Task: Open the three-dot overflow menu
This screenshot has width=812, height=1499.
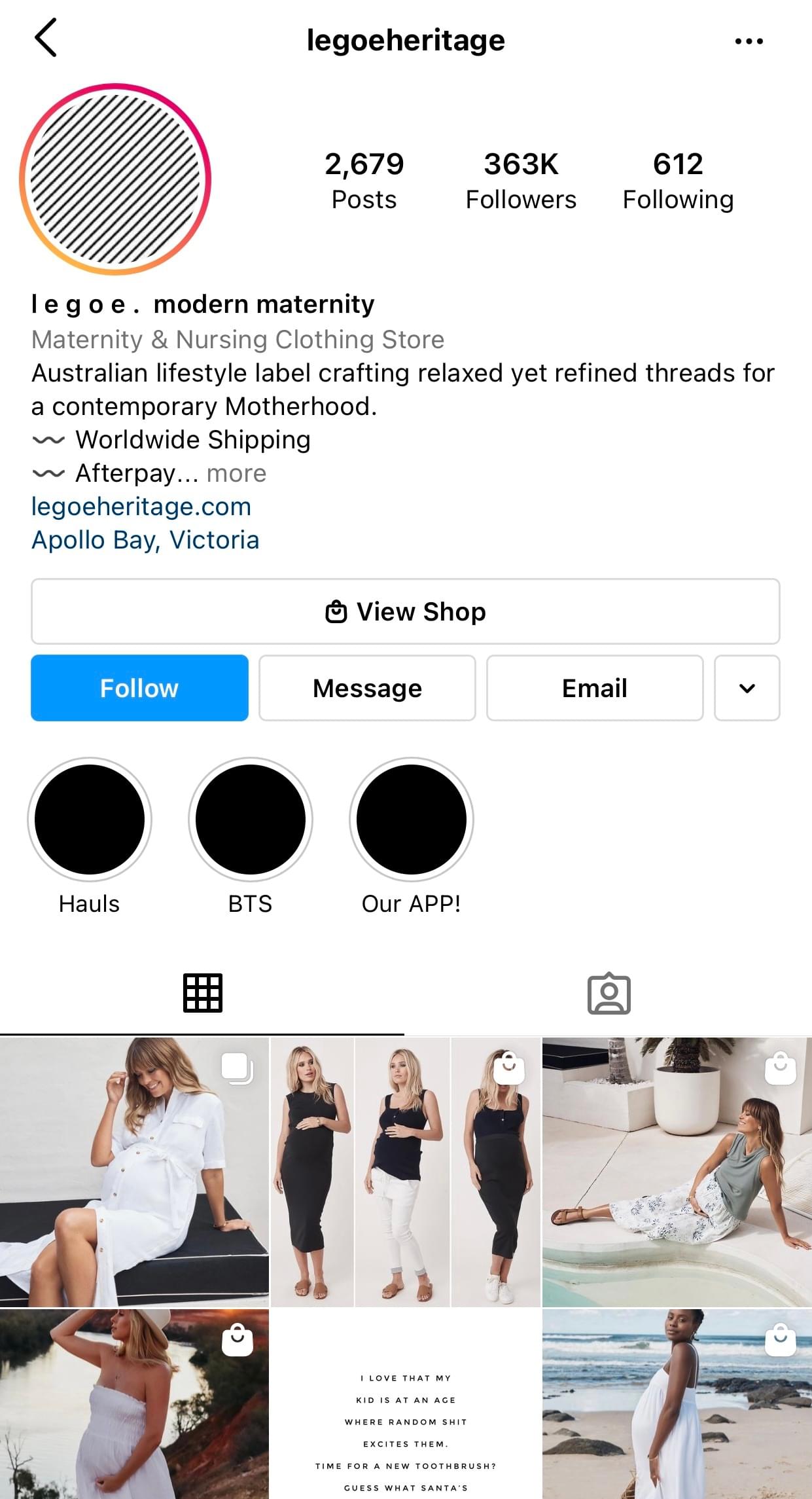Action: (749, 41)
